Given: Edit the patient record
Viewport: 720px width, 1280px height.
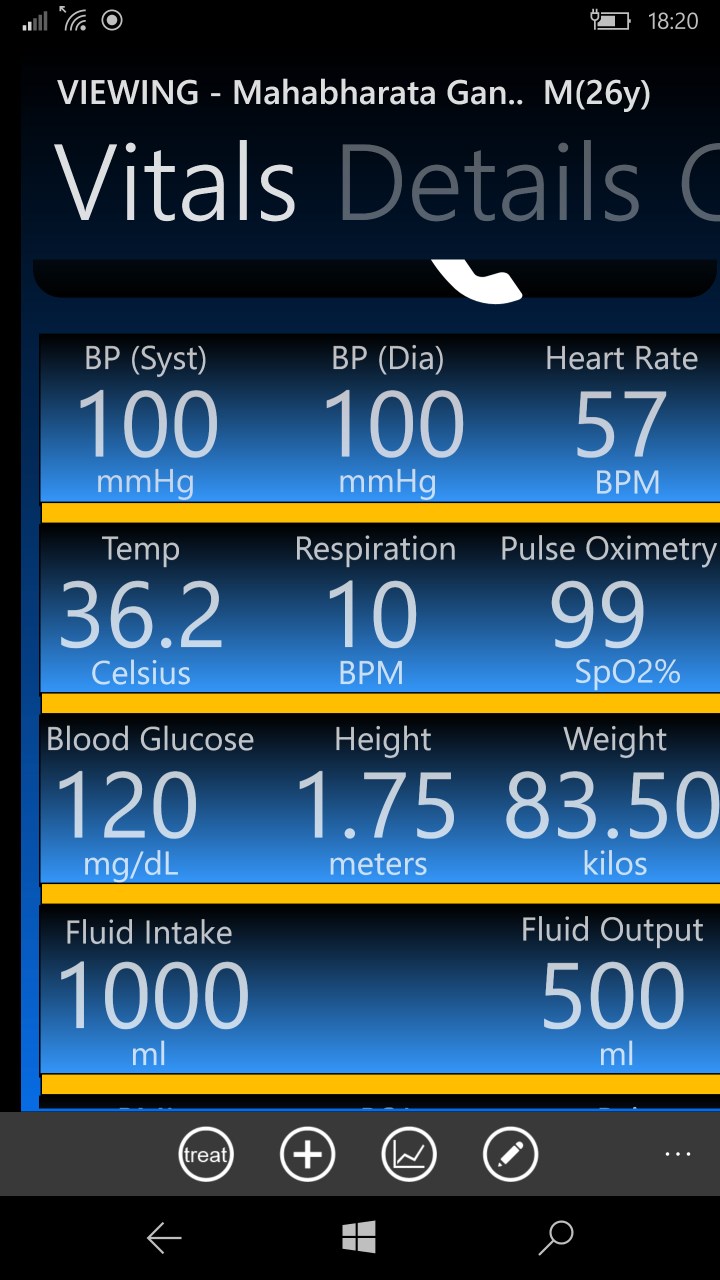Looking at the screenshot, I should click(x=510, y=1155).
